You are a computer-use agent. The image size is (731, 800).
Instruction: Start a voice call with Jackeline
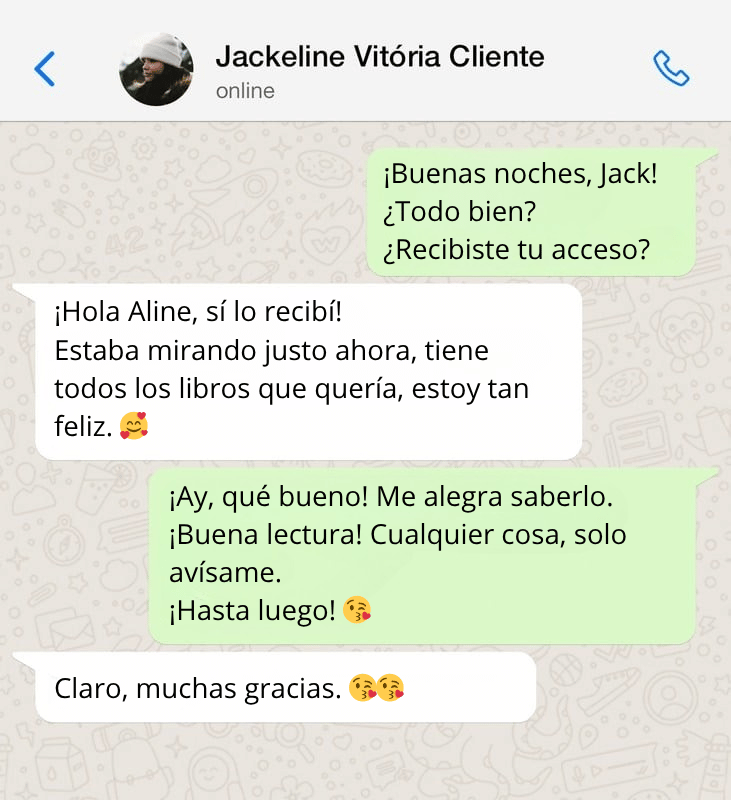[x=671, y=68]
